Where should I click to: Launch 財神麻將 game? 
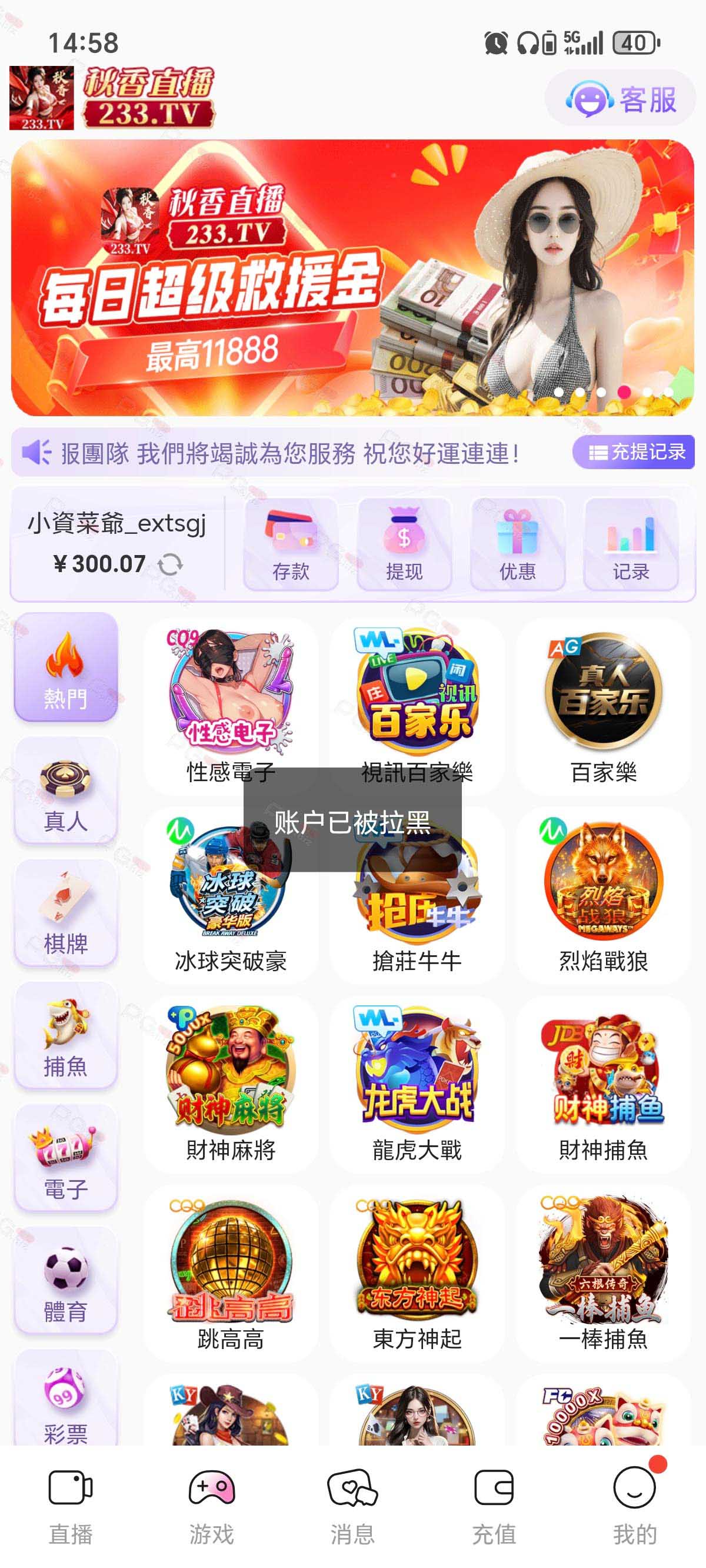coord(231,1084)
